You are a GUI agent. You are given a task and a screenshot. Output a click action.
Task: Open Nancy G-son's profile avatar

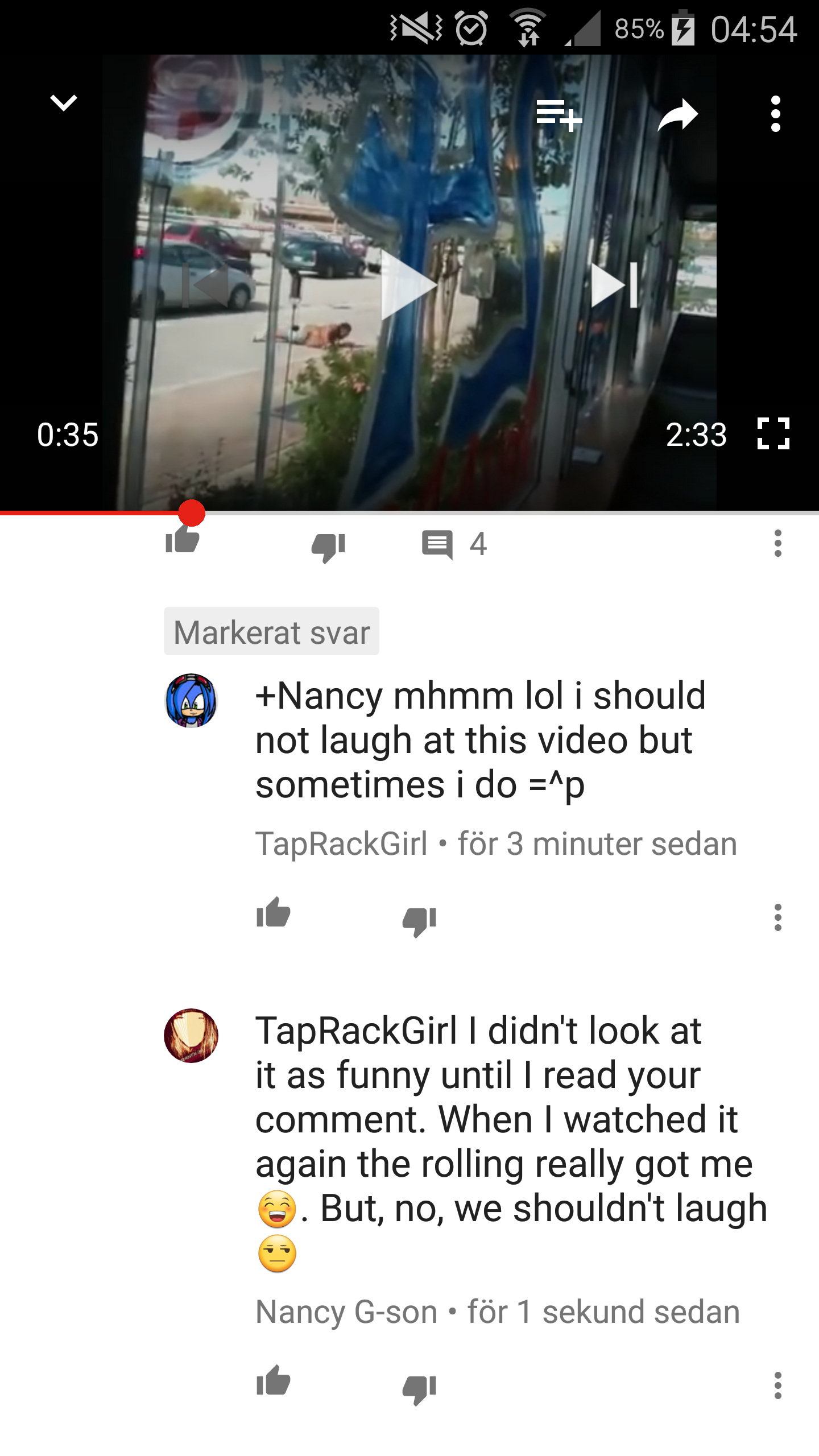click(x=191, y=1036)
